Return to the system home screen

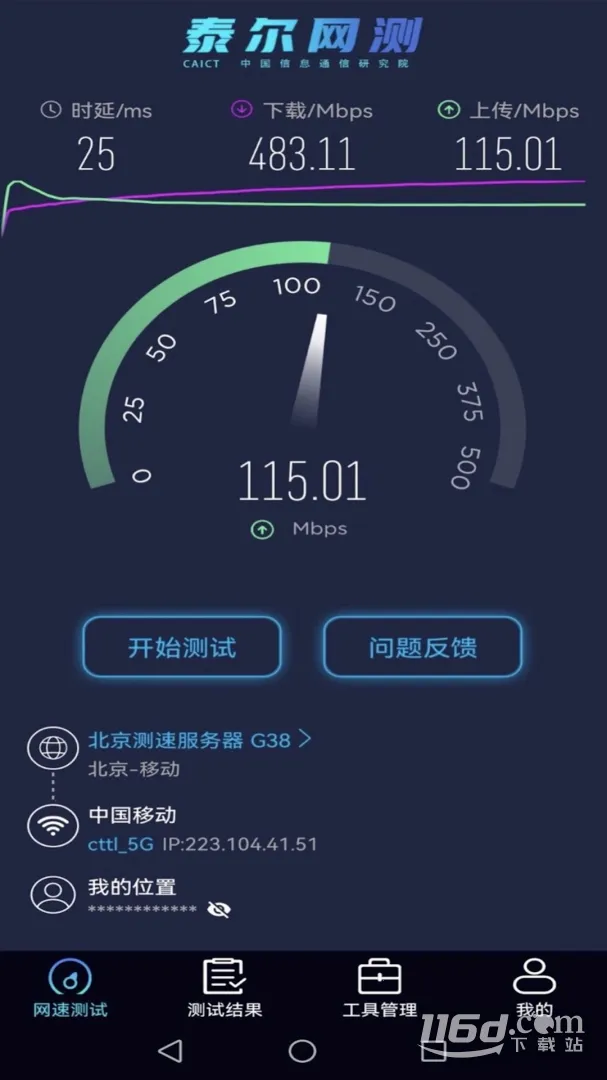click(x=302, y=1050)
